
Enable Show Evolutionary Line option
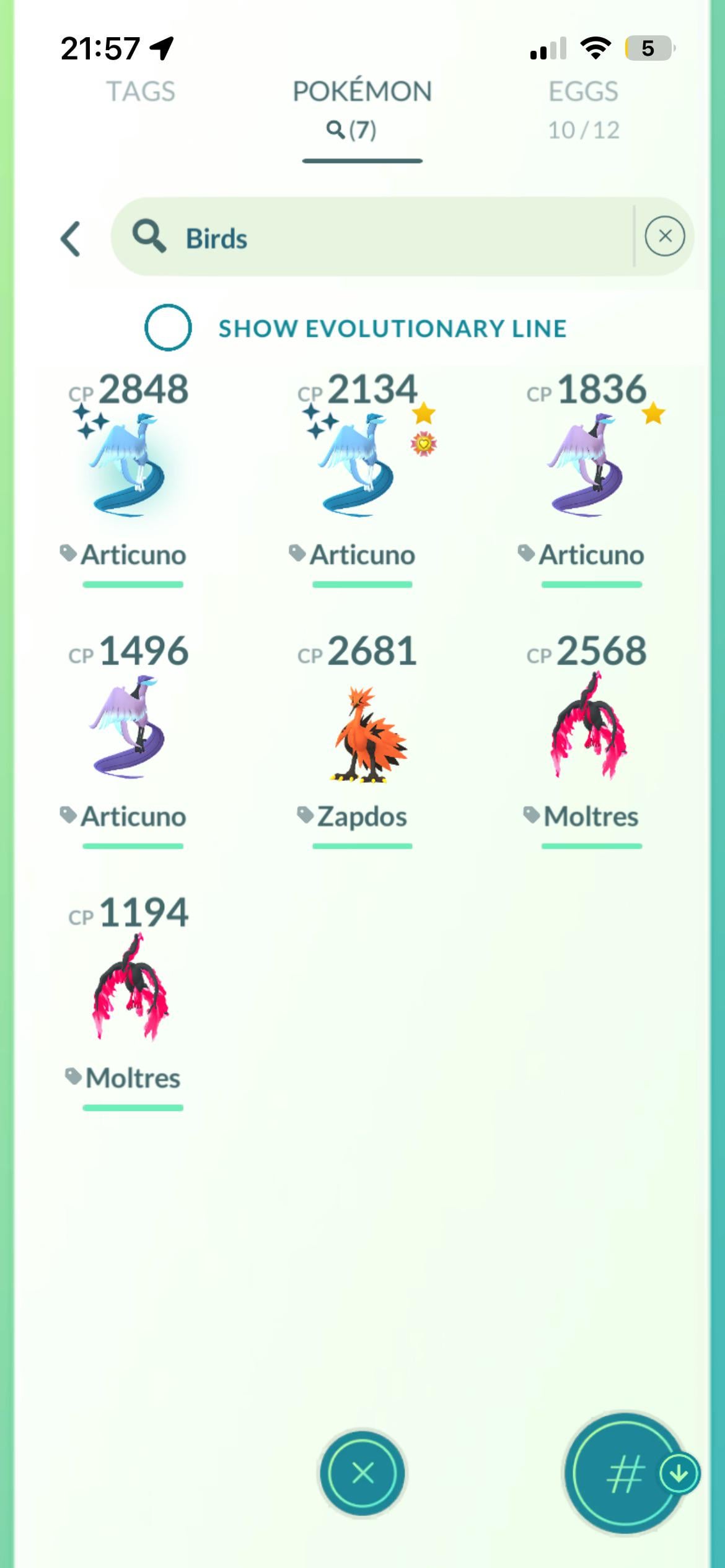click(x=168, y=328)
